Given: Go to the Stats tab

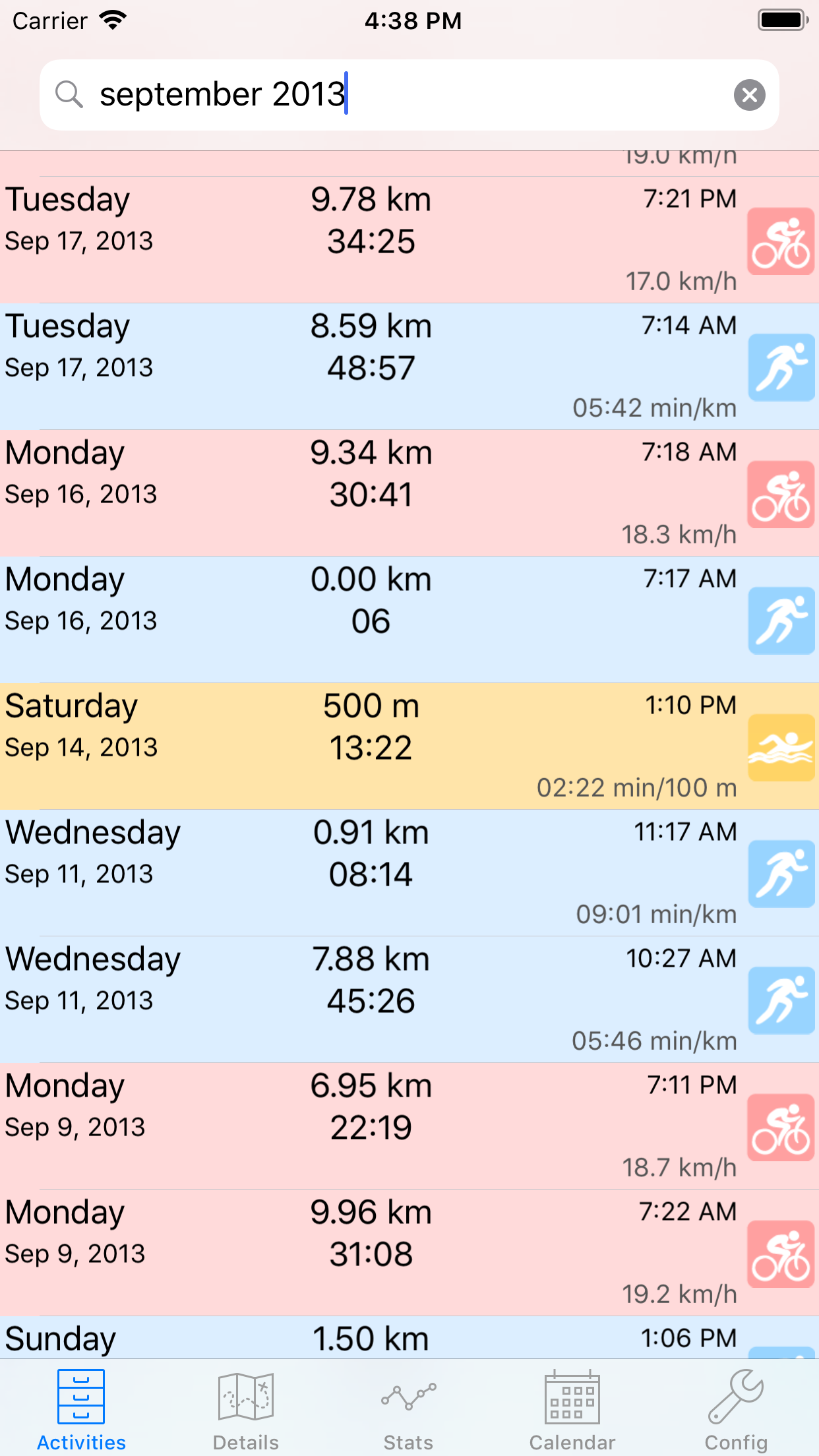Looking at the screenshot, I should click(x=409, y=1409).
